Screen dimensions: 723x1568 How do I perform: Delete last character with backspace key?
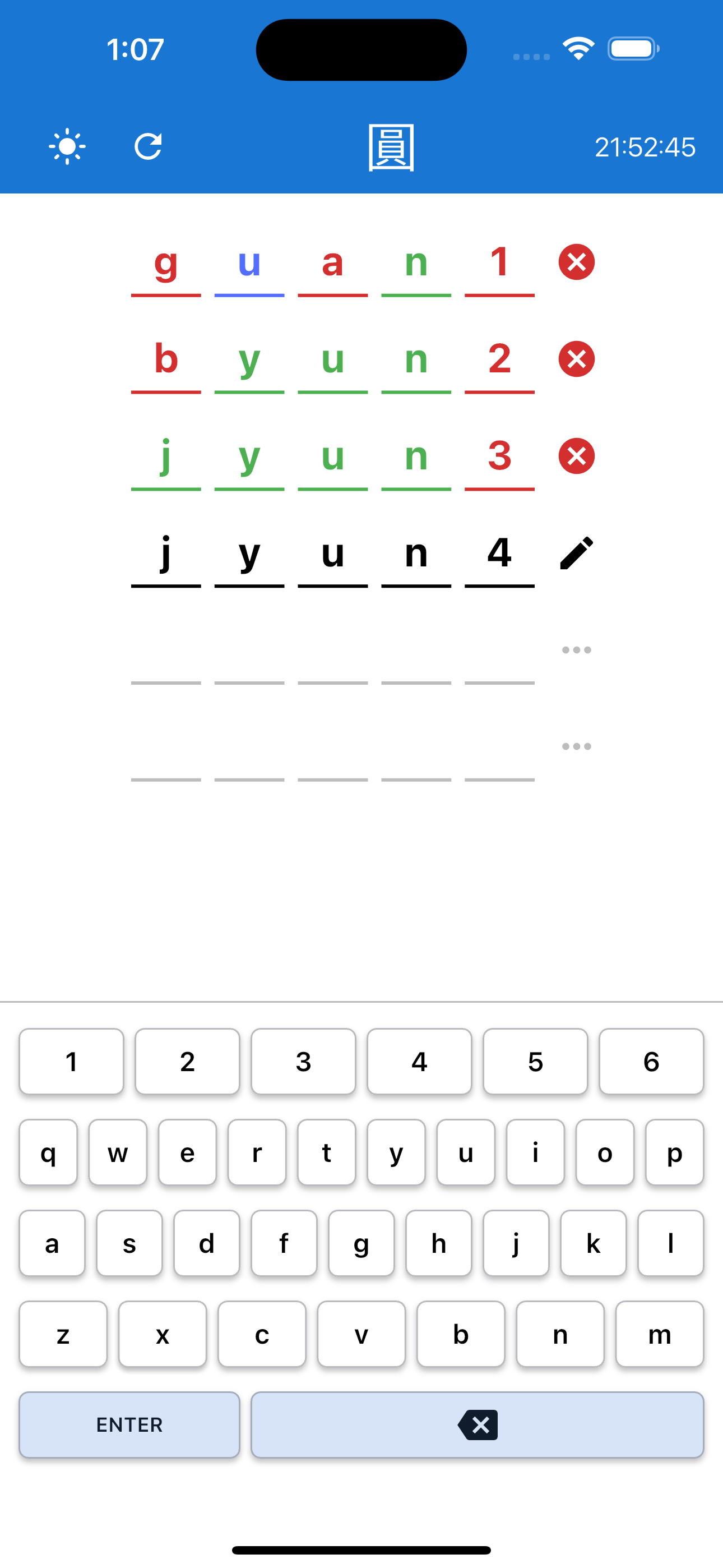pos(477,1424)
